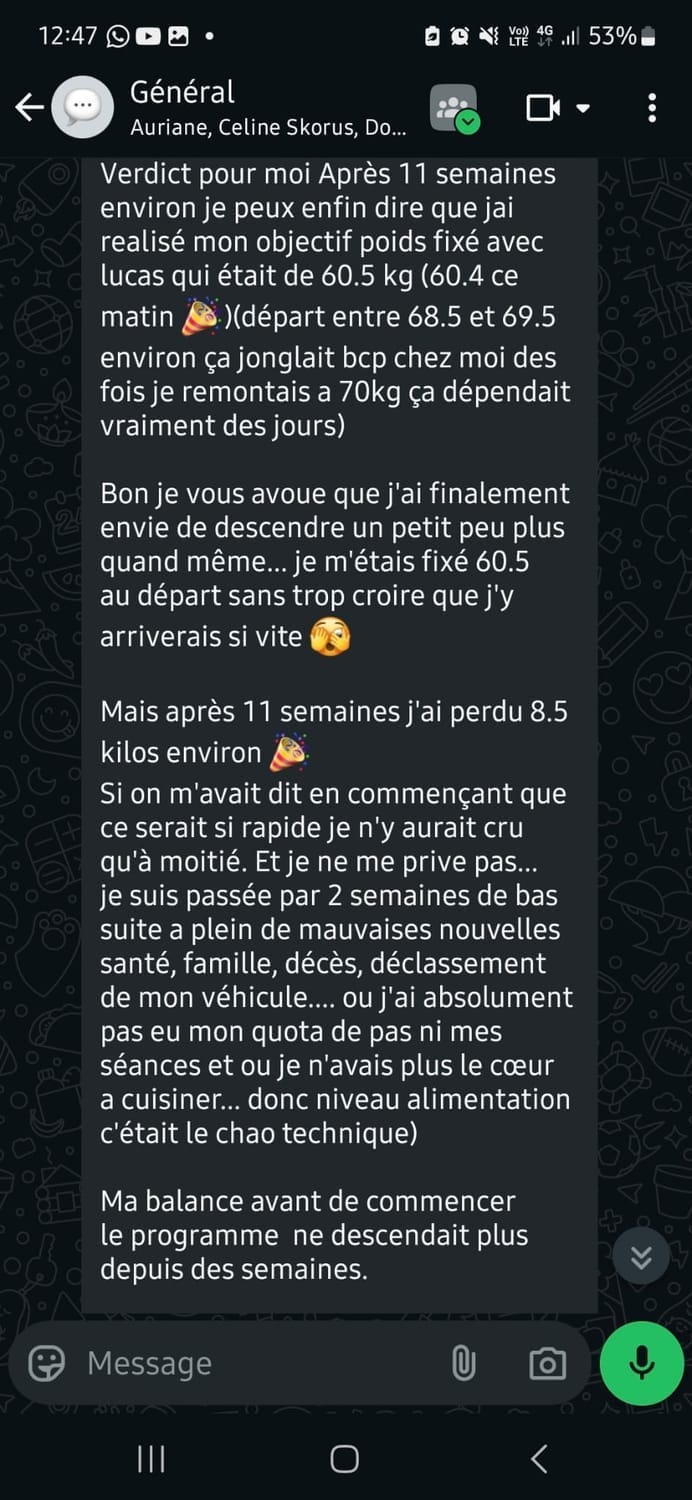Attach a file with the paperclip icon

click(464, 1363)
